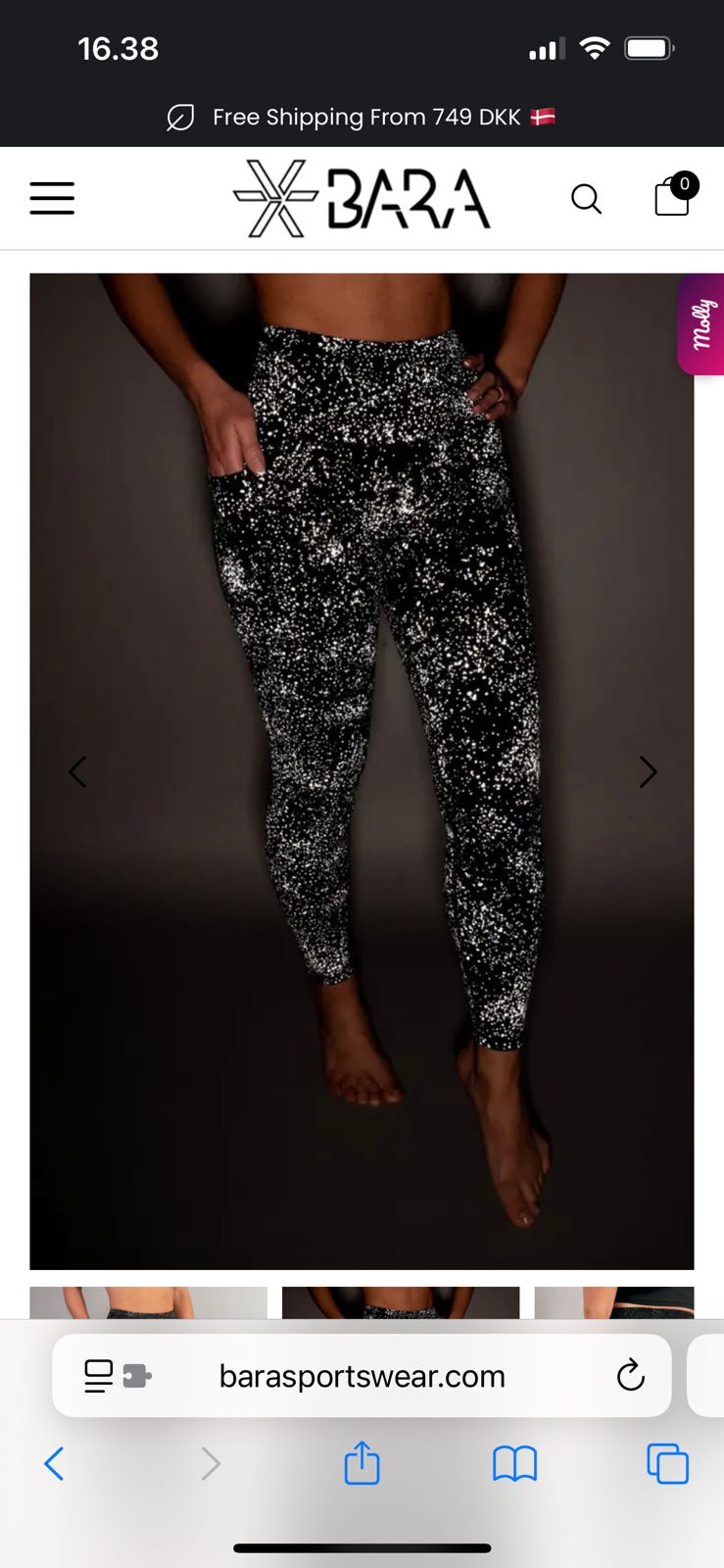Go back in Safari

click(54, 1464)
